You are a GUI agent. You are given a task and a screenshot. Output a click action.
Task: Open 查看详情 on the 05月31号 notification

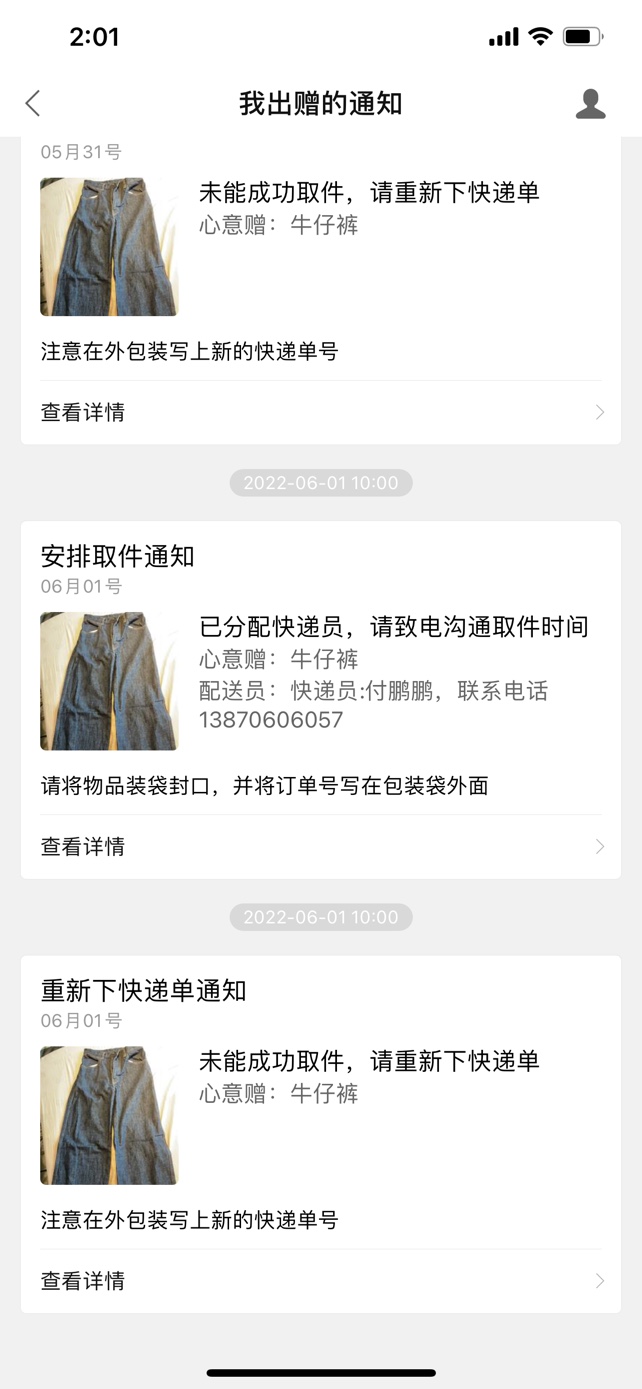(320, 412)
